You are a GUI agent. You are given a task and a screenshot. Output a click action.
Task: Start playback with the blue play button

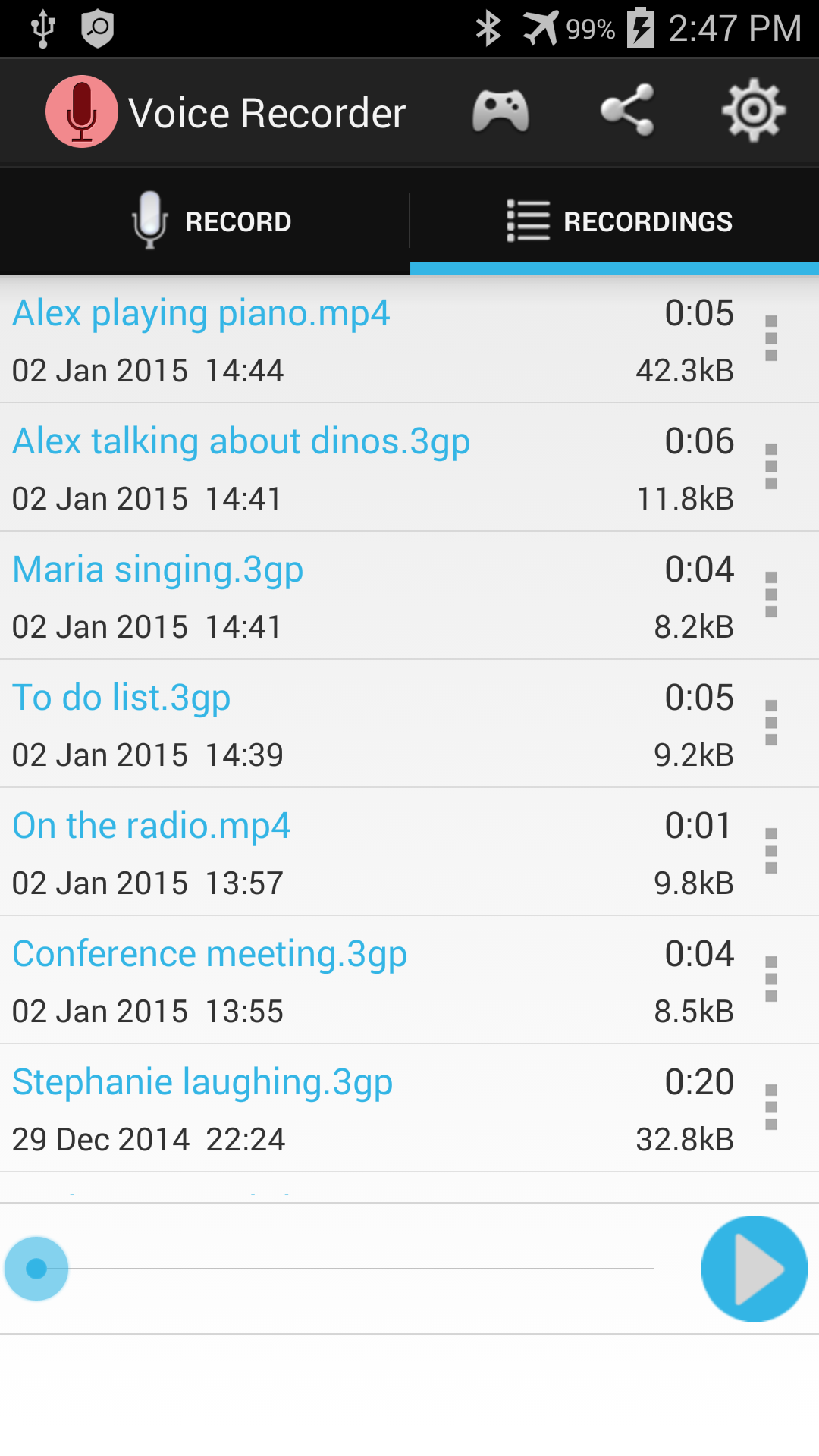[x=755, y=1269]
